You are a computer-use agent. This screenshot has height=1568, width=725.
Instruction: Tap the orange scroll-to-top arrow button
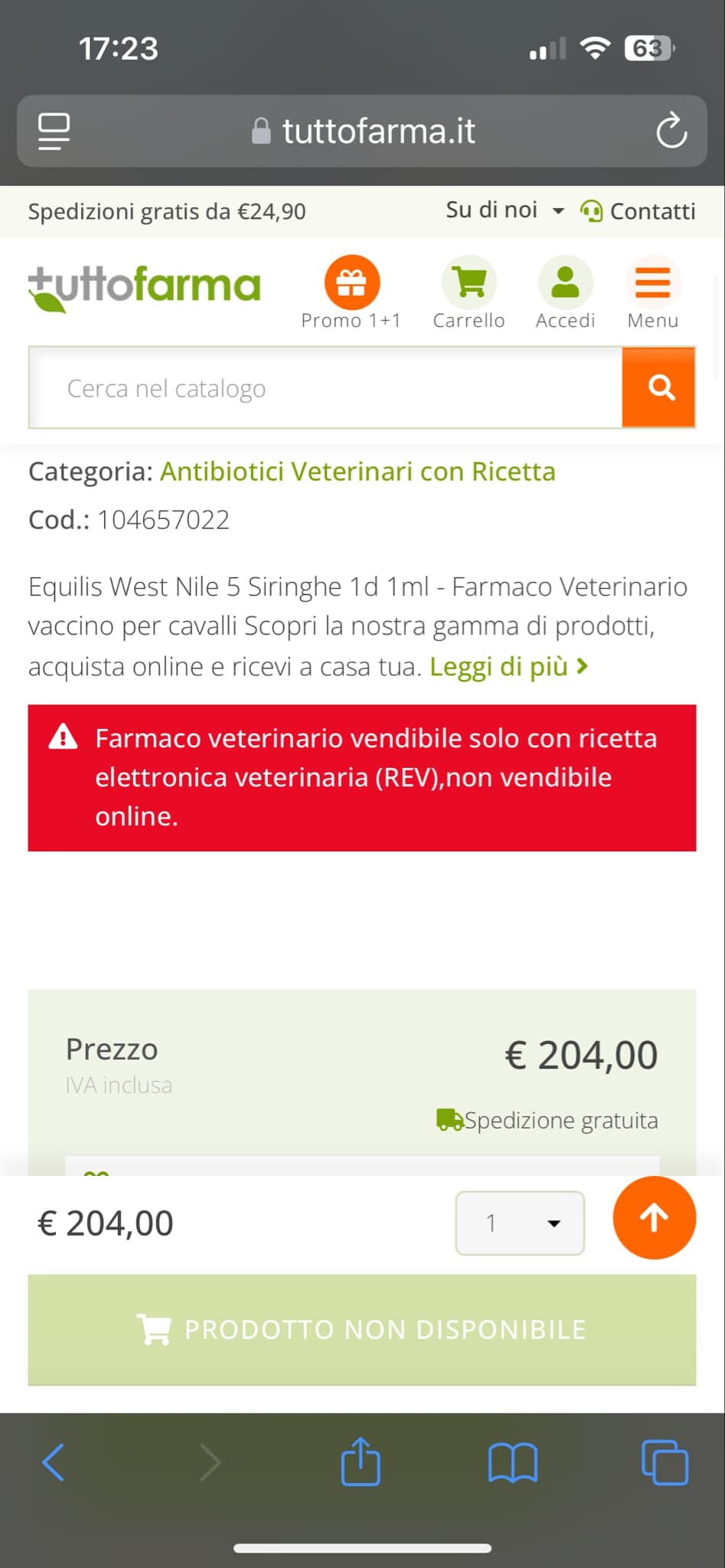(x=654, y=1217)
